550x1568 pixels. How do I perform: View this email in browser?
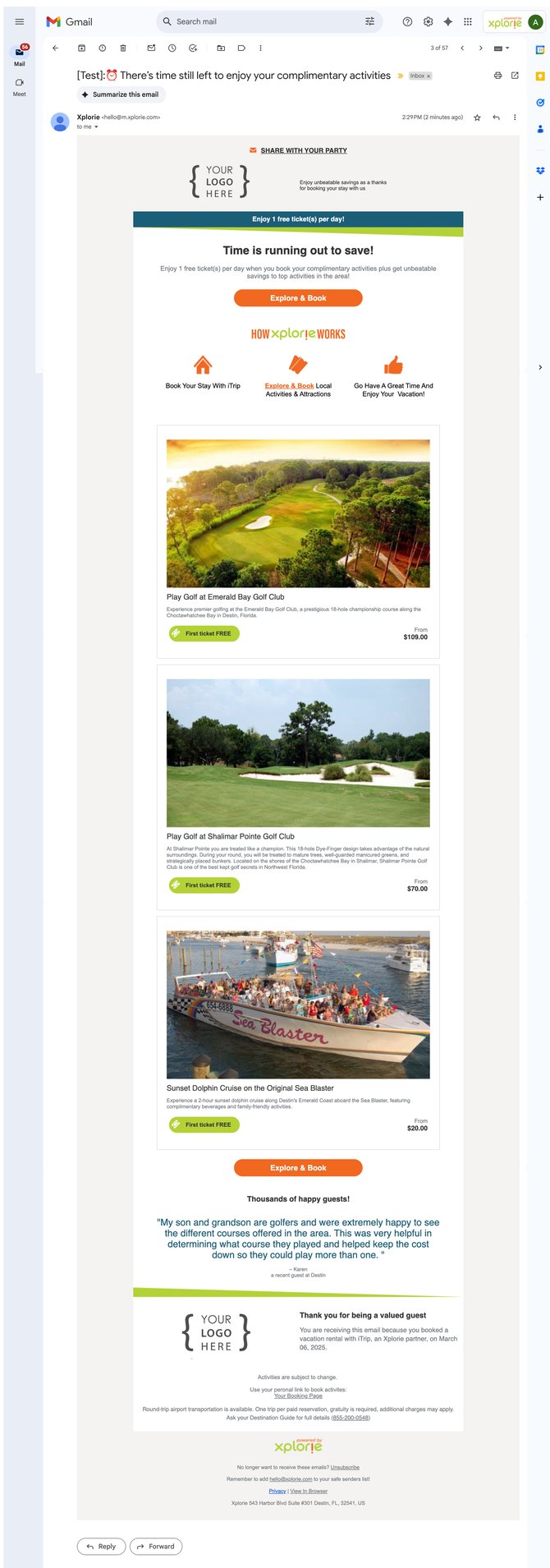(x=309, y=1491)
